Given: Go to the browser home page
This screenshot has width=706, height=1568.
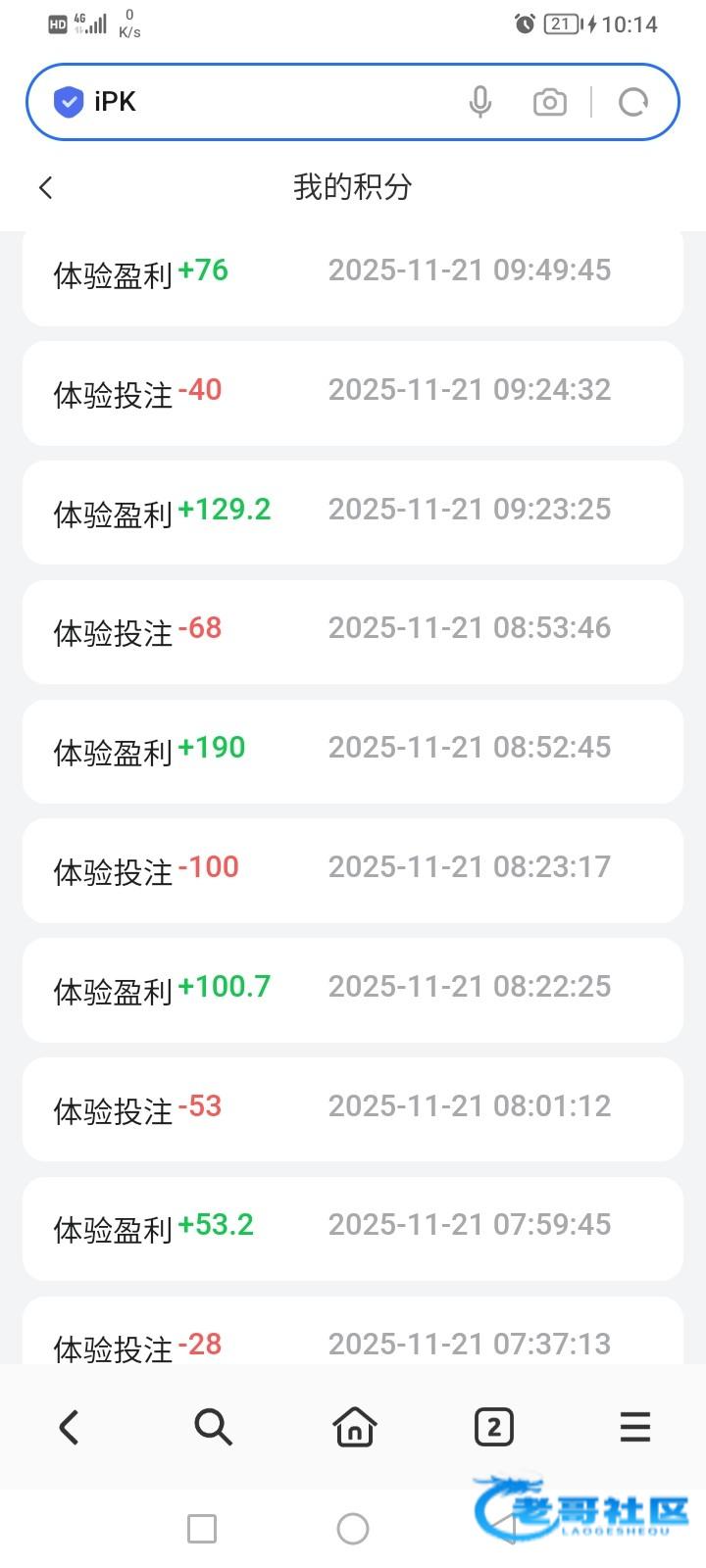Looking at the screenshot, I should pyautogui.click(x=354, y=1427).
